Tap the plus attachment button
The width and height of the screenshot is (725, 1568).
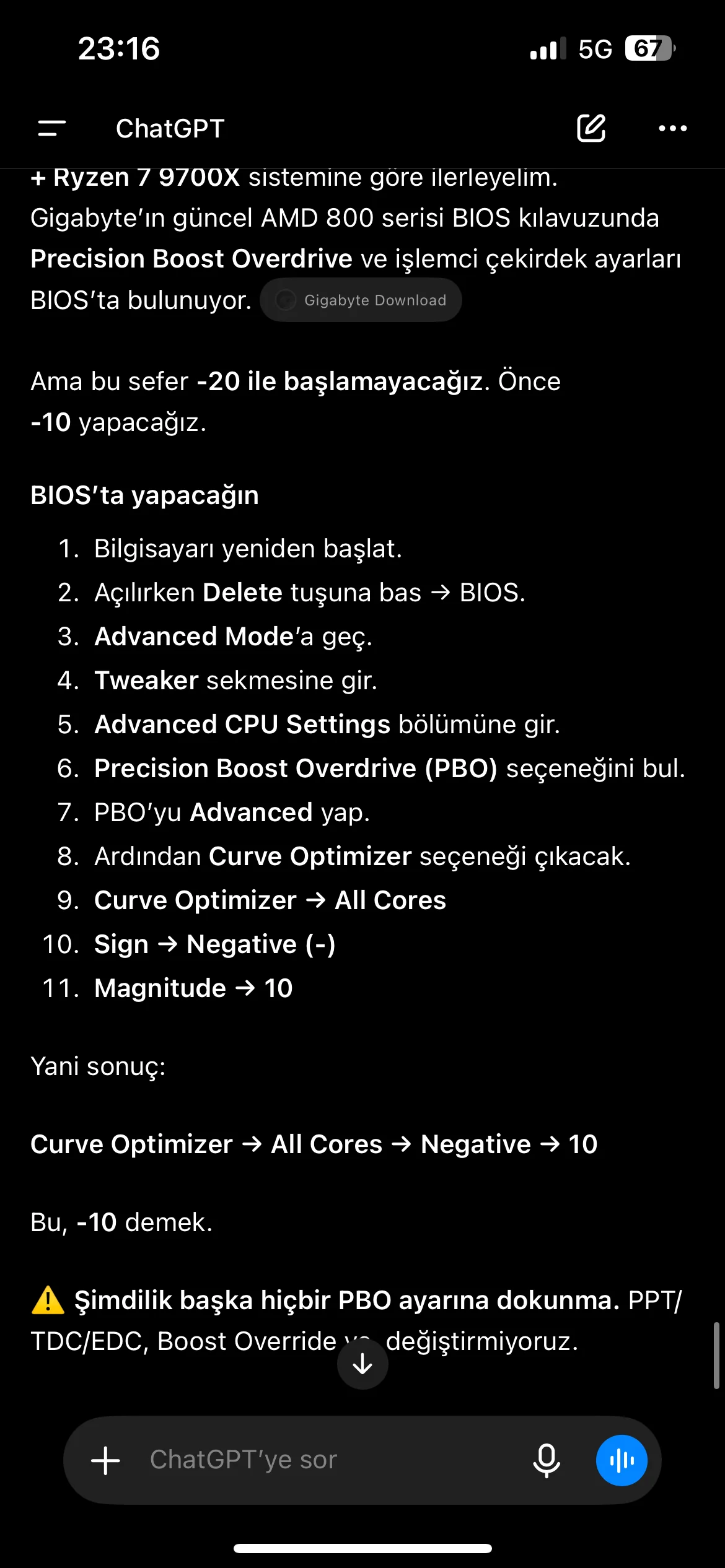[x=105, y=1460]
